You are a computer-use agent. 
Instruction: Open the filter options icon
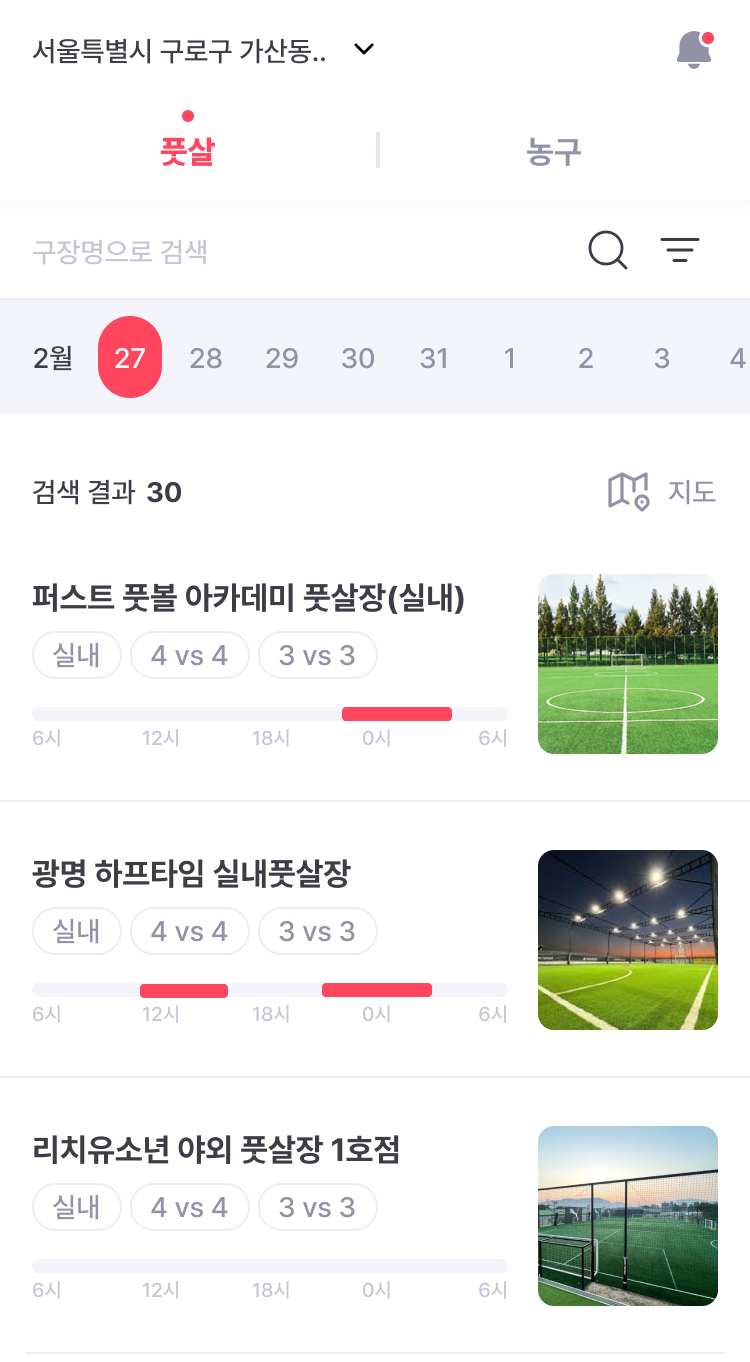(680, 250)
